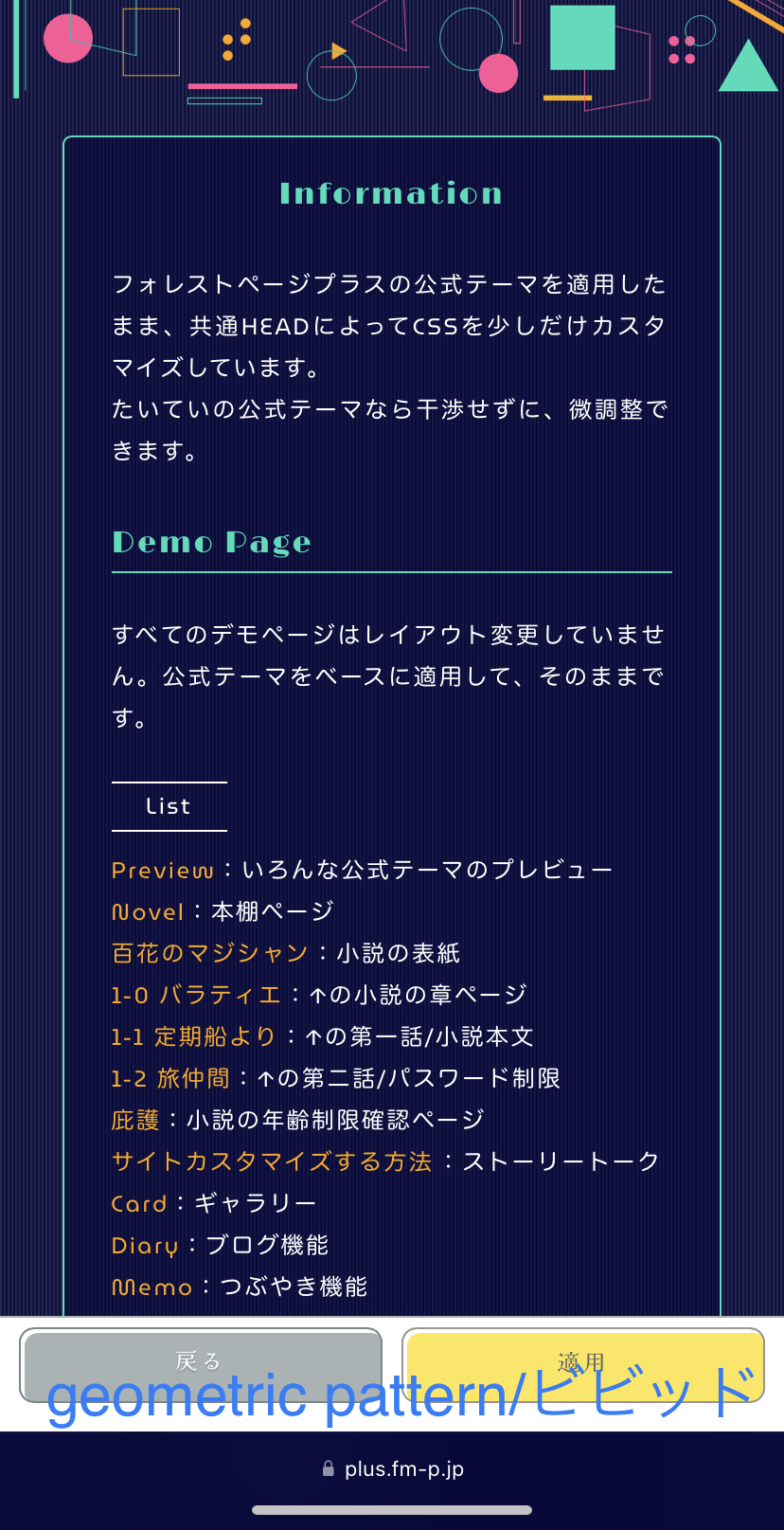Tap the plus.fm-p.jp address bar

392,1469
